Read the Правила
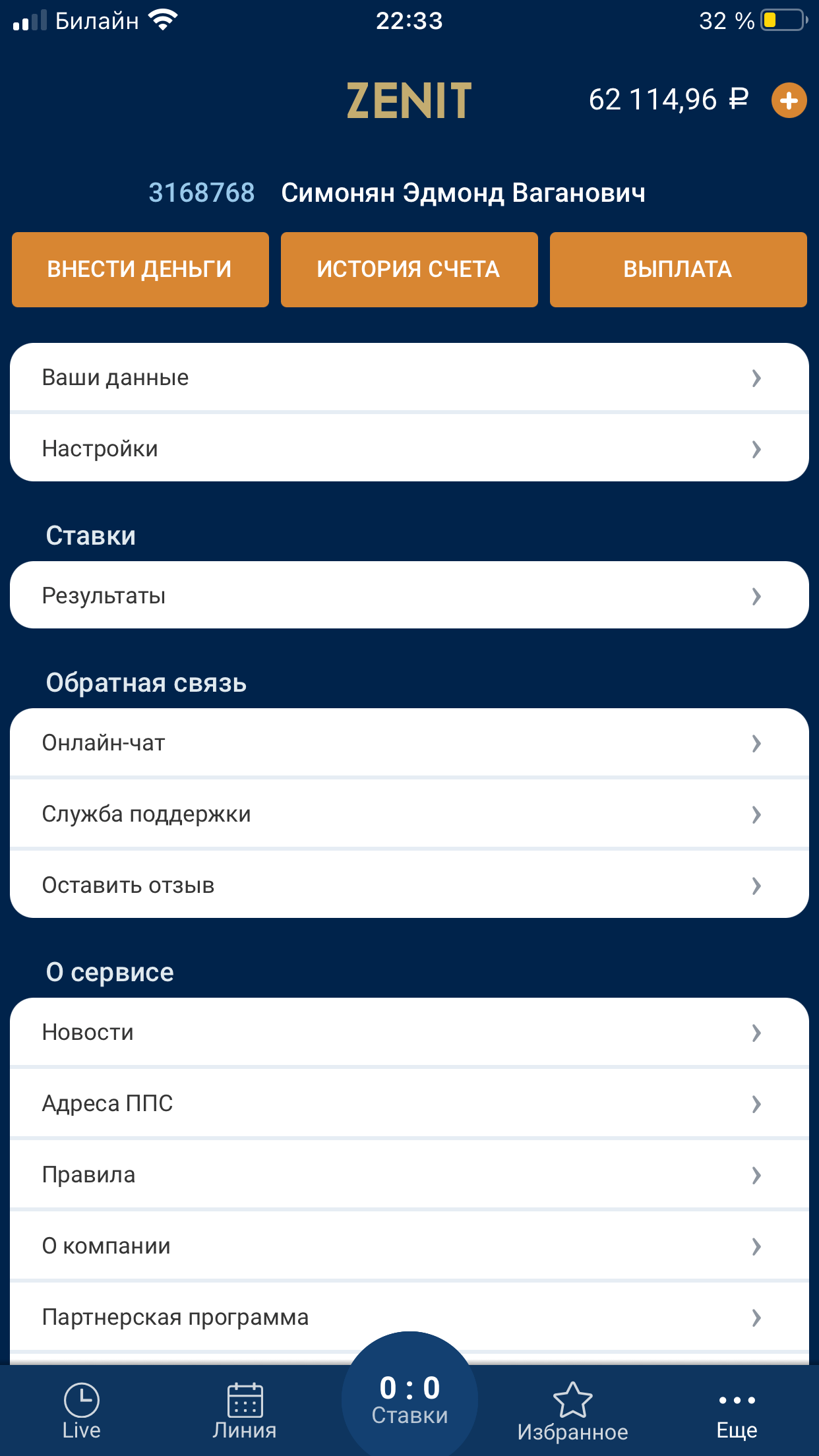This screenshot has width=819, height=1456. 409,1174
